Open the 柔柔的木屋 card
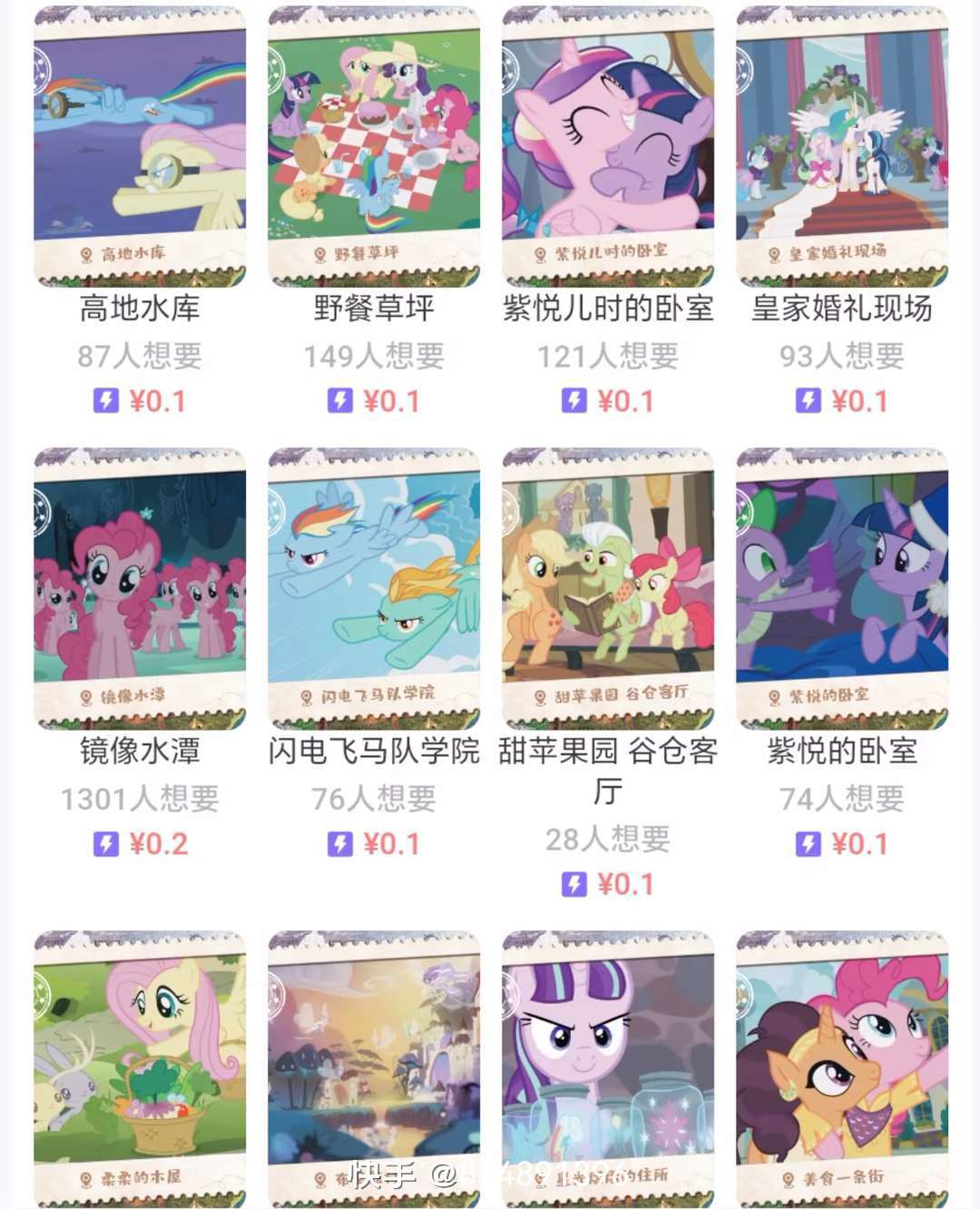980x1209 pixels. pos(140,1062)
